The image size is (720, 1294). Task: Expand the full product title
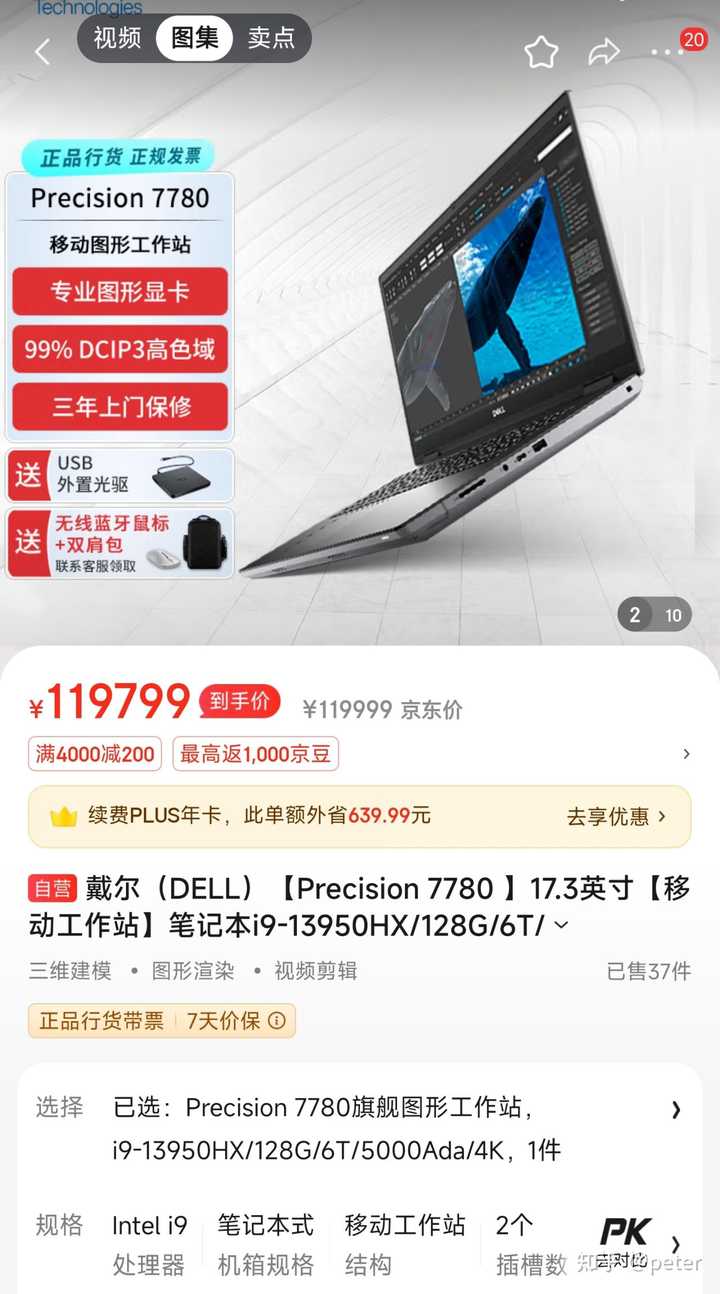click(561, 926)
